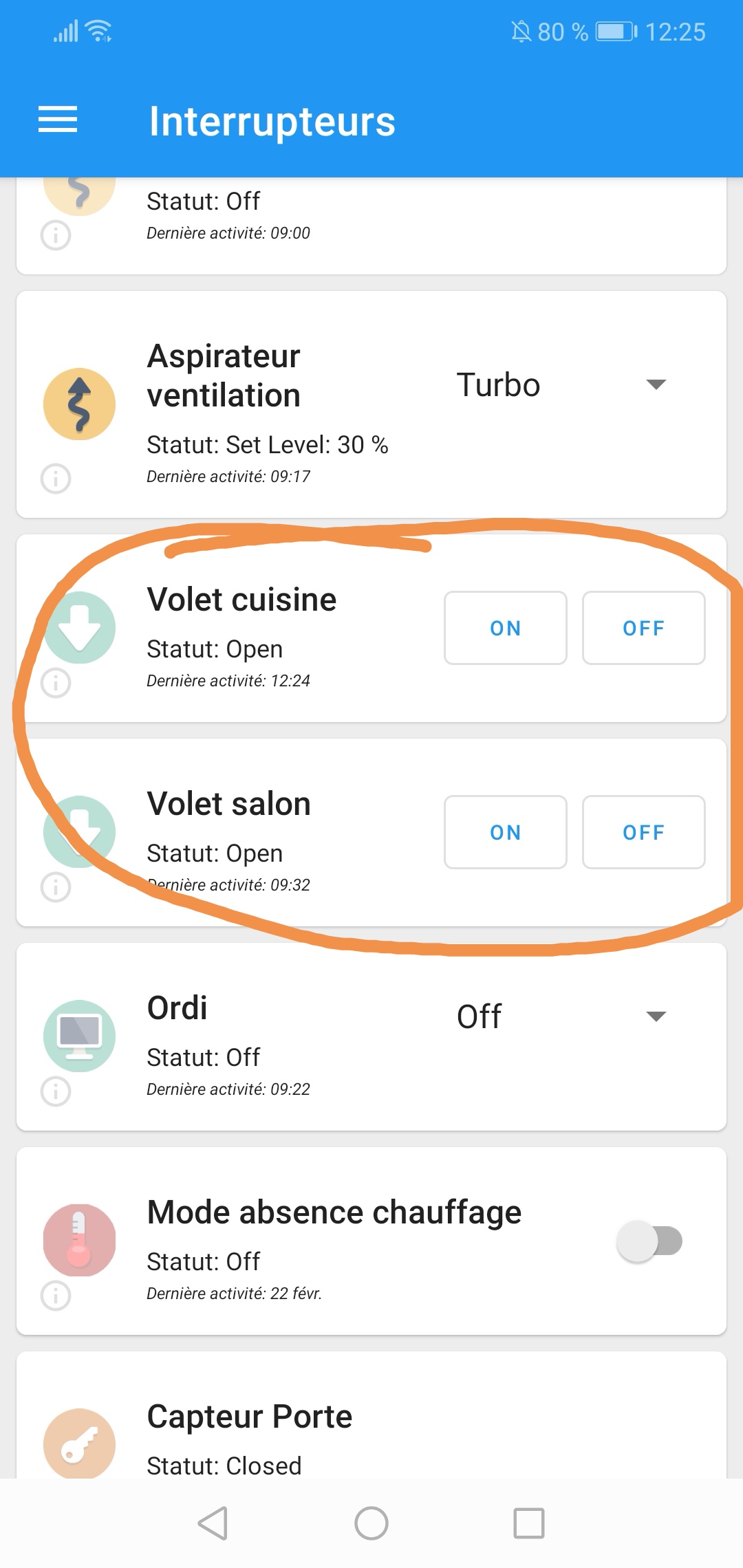Turn OFF the Volet salon shutter

pos(643,832)
